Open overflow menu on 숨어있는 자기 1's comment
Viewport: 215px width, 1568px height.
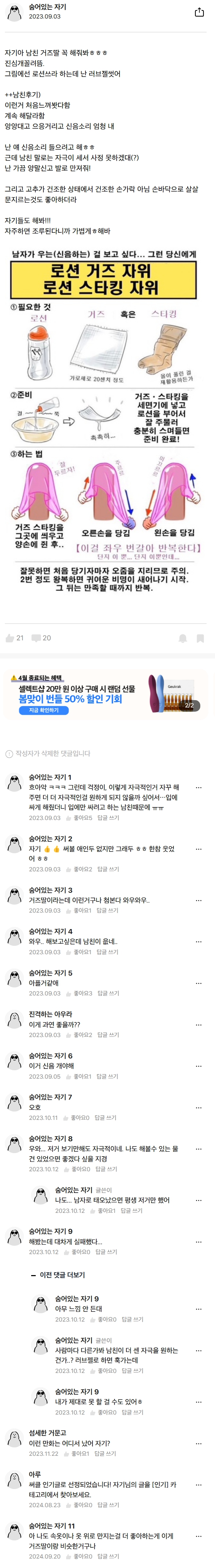(x=199, y=787)
